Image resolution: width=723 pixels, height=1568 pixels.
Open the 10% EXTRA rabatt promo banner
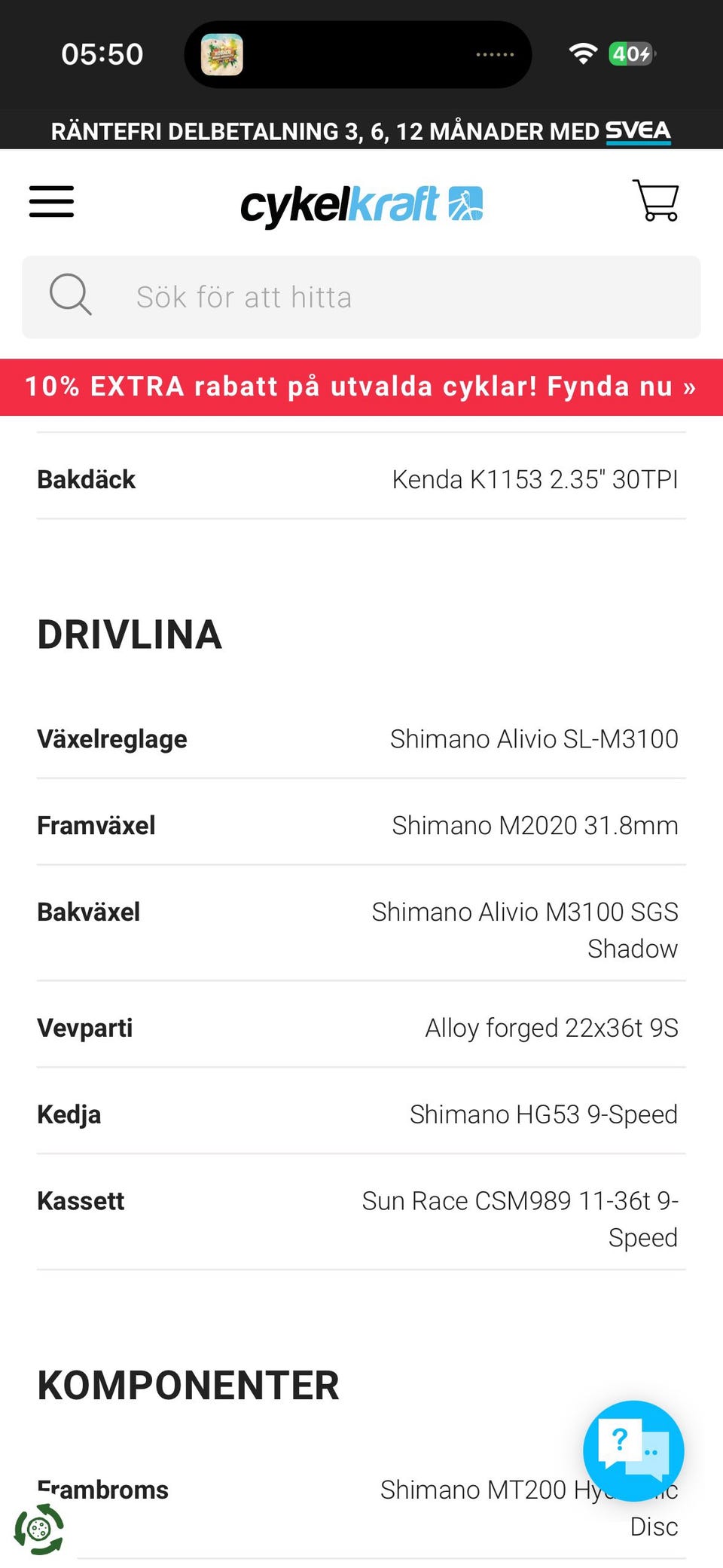(x=361, y=387)
